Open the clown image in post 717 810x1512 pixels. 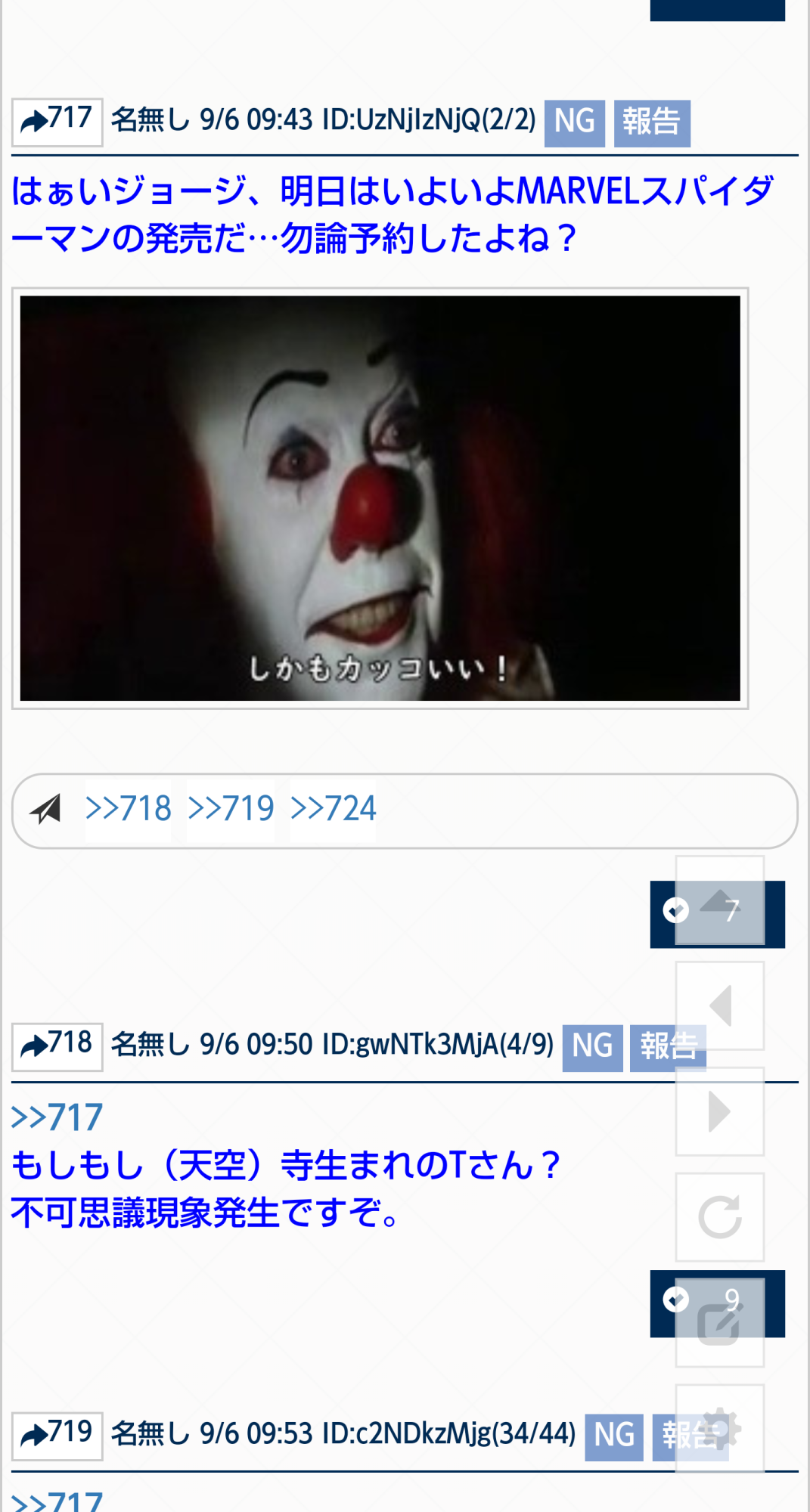coord(380,498)
